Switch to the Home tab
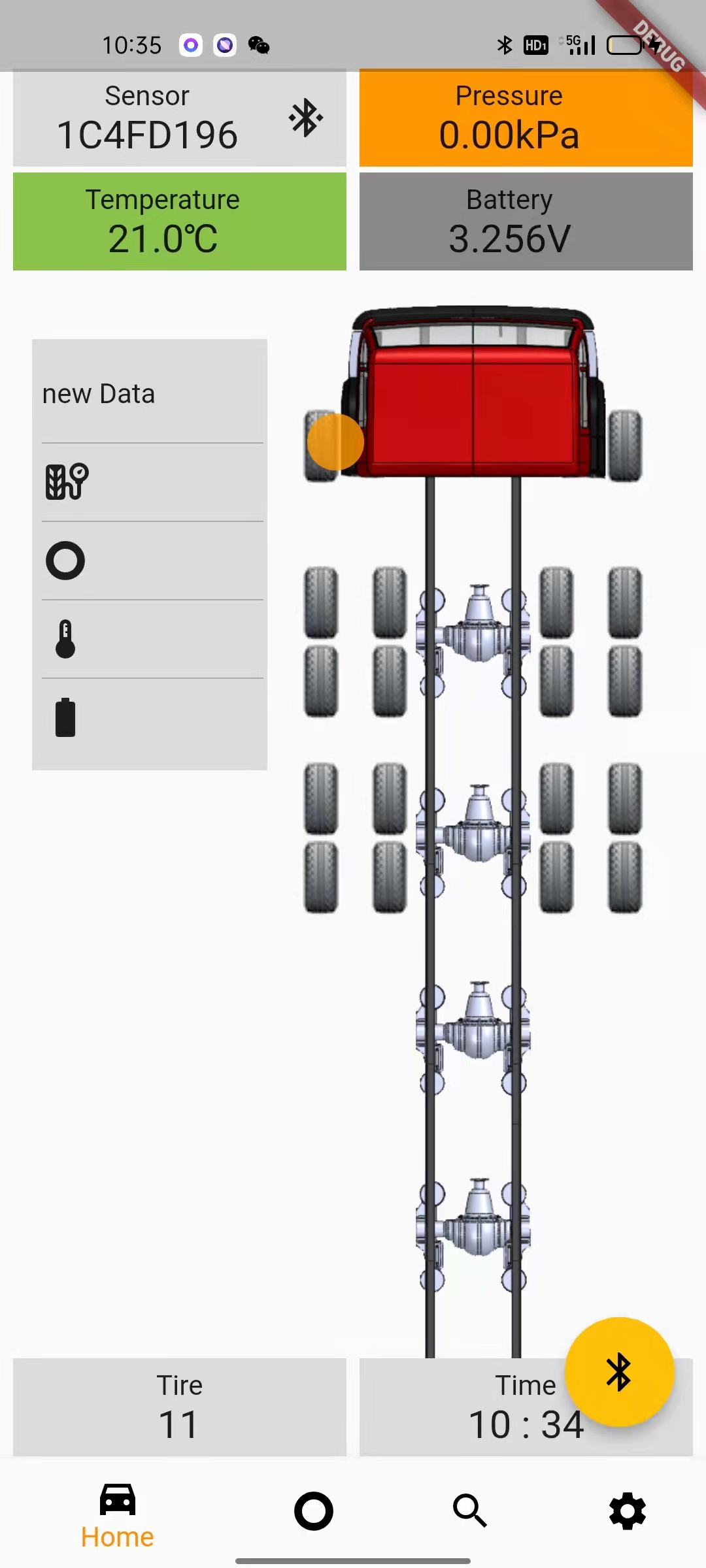 (118, 1516)
